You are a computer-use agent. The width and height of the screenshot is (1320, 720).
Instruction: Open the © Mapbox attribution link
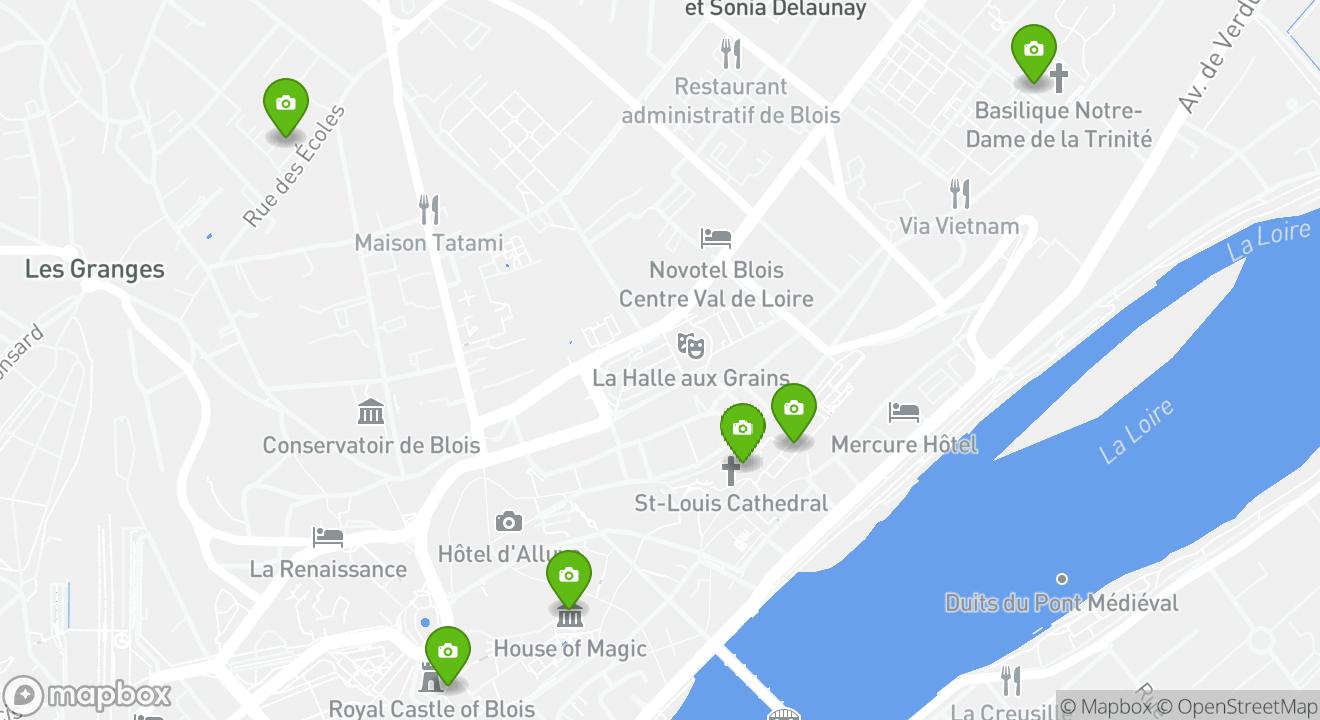[x=1105, y=707]
